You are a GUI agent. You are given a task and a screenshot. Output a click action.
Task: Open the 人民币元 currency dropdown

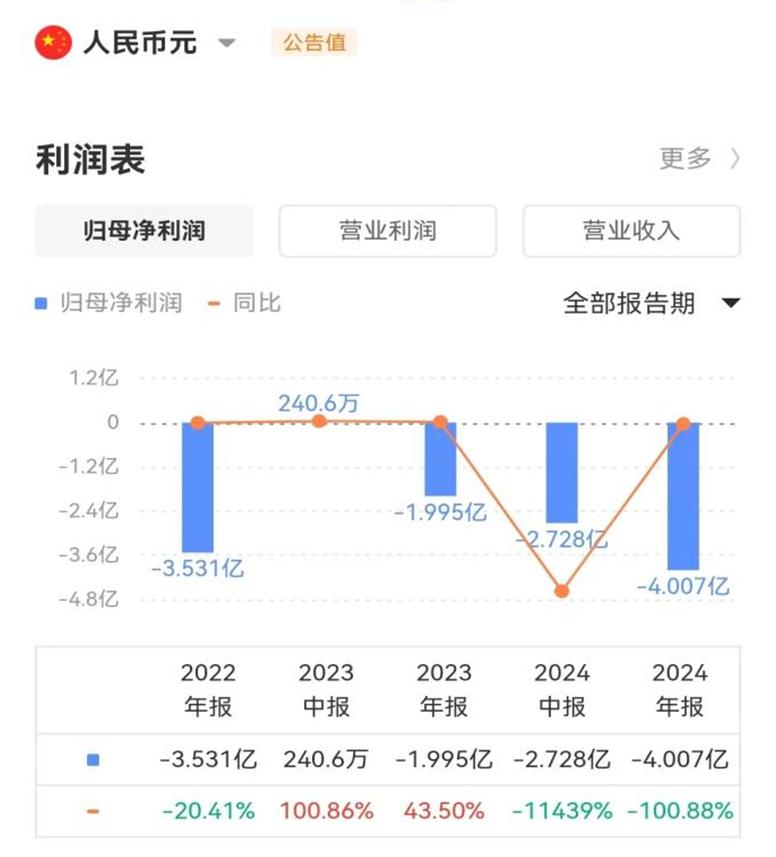[227, 43]
